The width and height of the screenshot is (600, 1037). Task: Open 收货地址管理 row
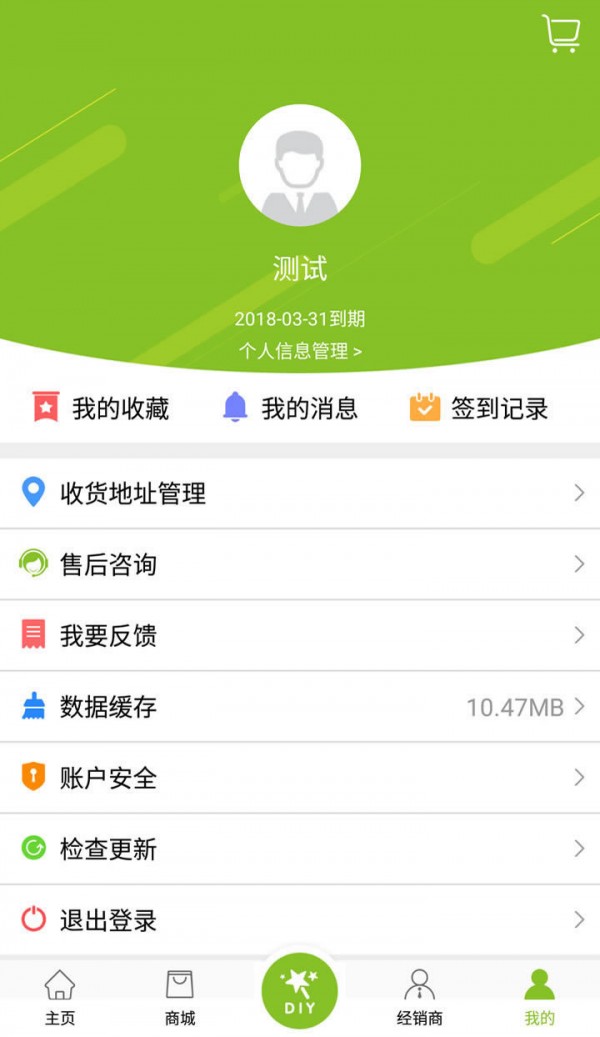tap(299, 493)
